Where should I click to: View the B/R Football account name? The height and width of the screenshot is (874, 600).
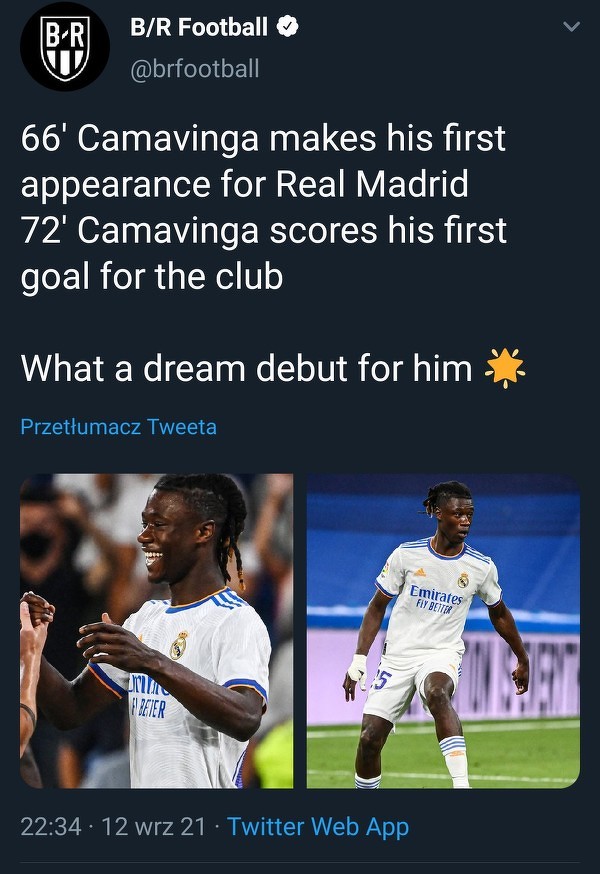pyautogui.click(x=200, y=28)
